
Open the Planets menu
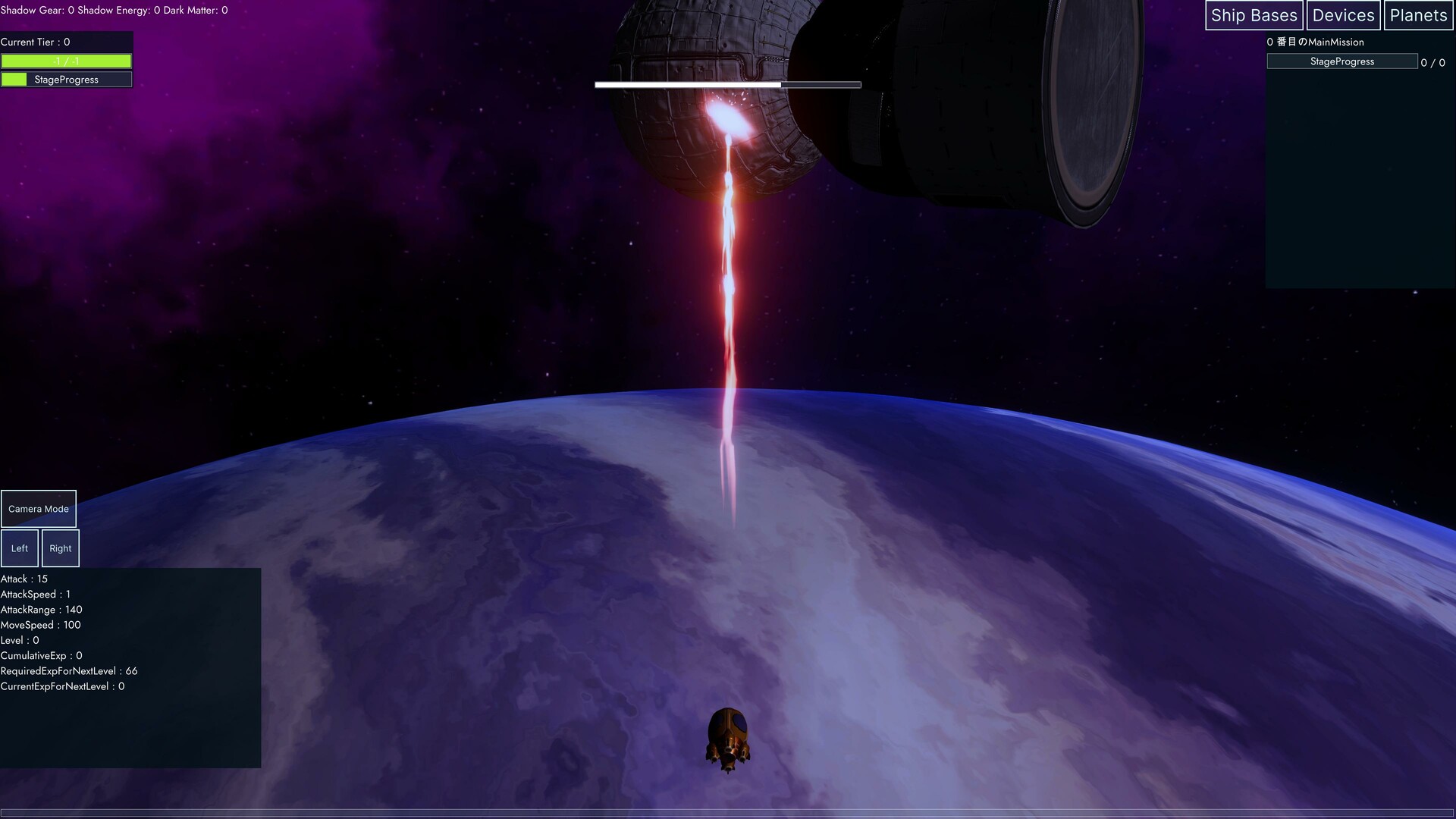pos(1418,15)
